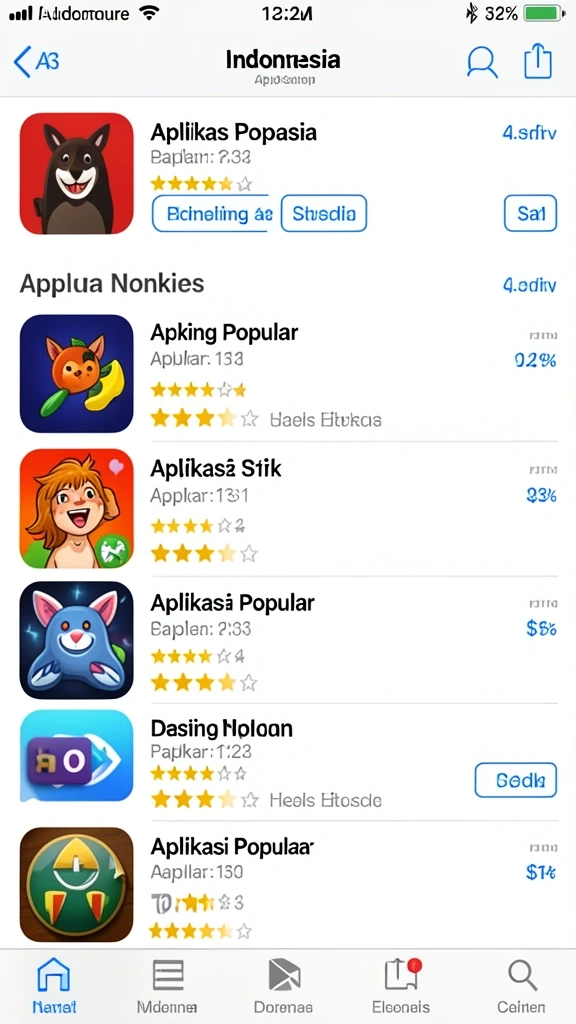Open the Elsoneis tab with red badge

(x=400, y=985)
